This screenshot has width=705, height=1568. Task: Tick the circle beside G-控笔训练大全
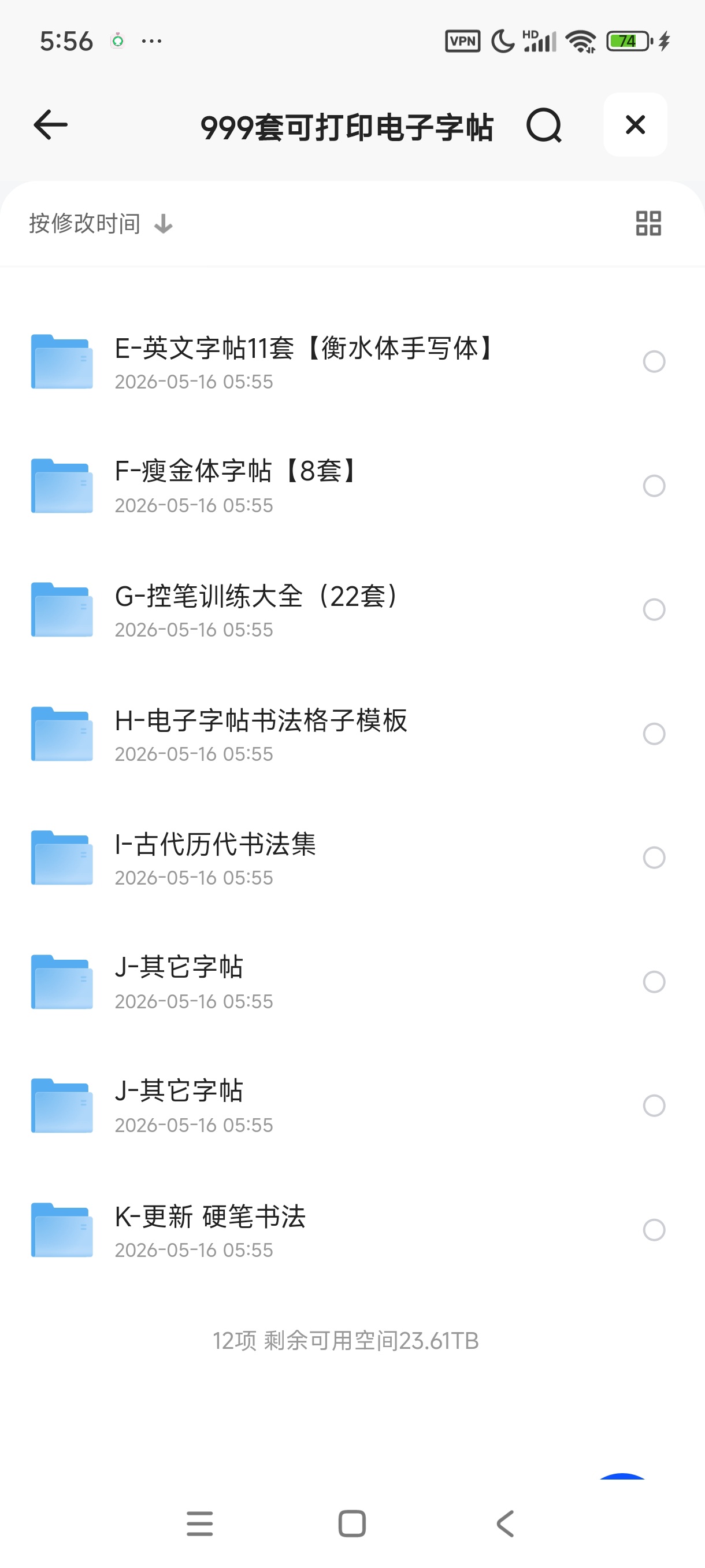(654, 609)
